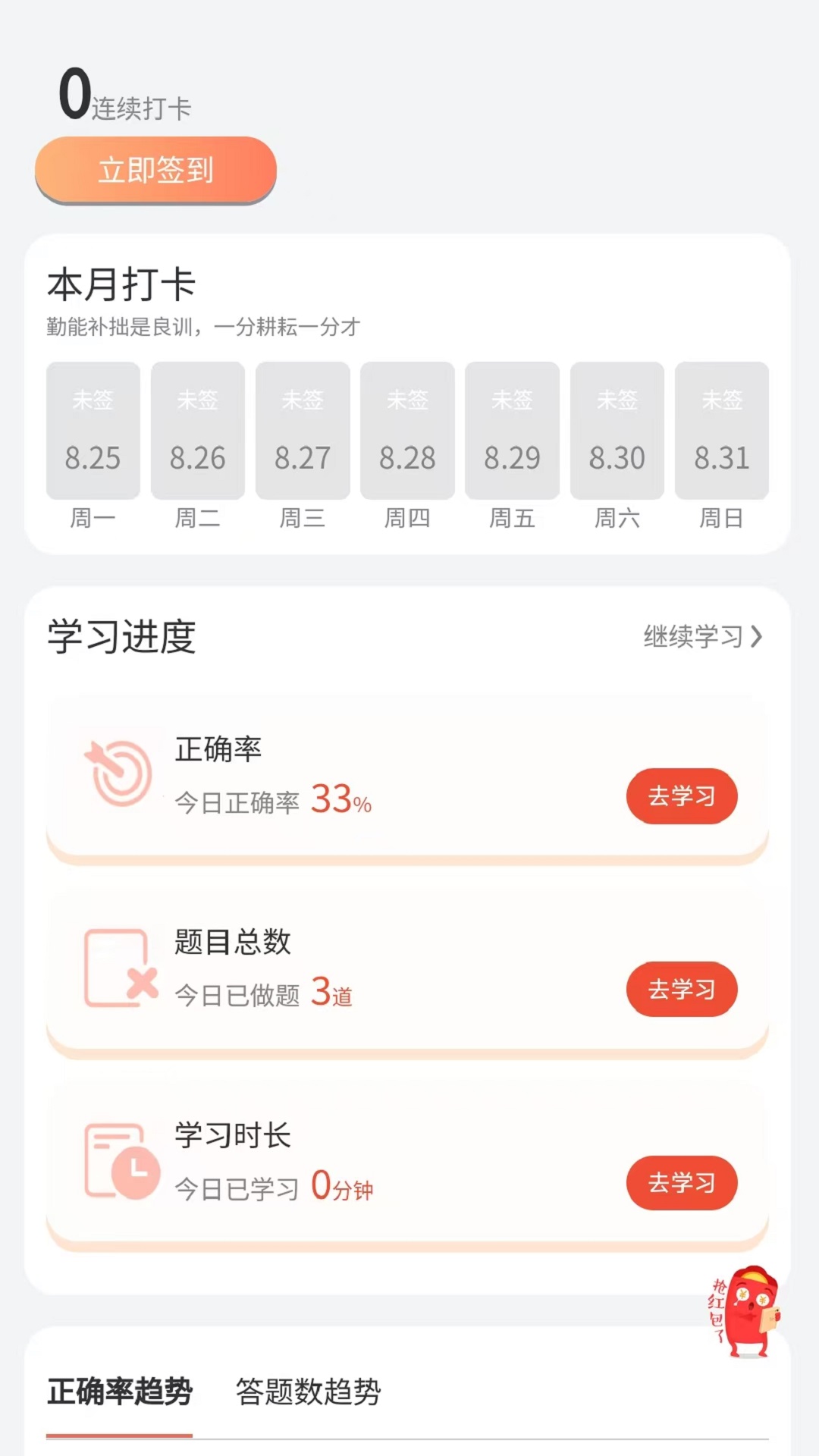The height and width of the screenshot is (1456, 819).
Task: Select the 8.25 周一 check-in card
Action: point(93,431)
